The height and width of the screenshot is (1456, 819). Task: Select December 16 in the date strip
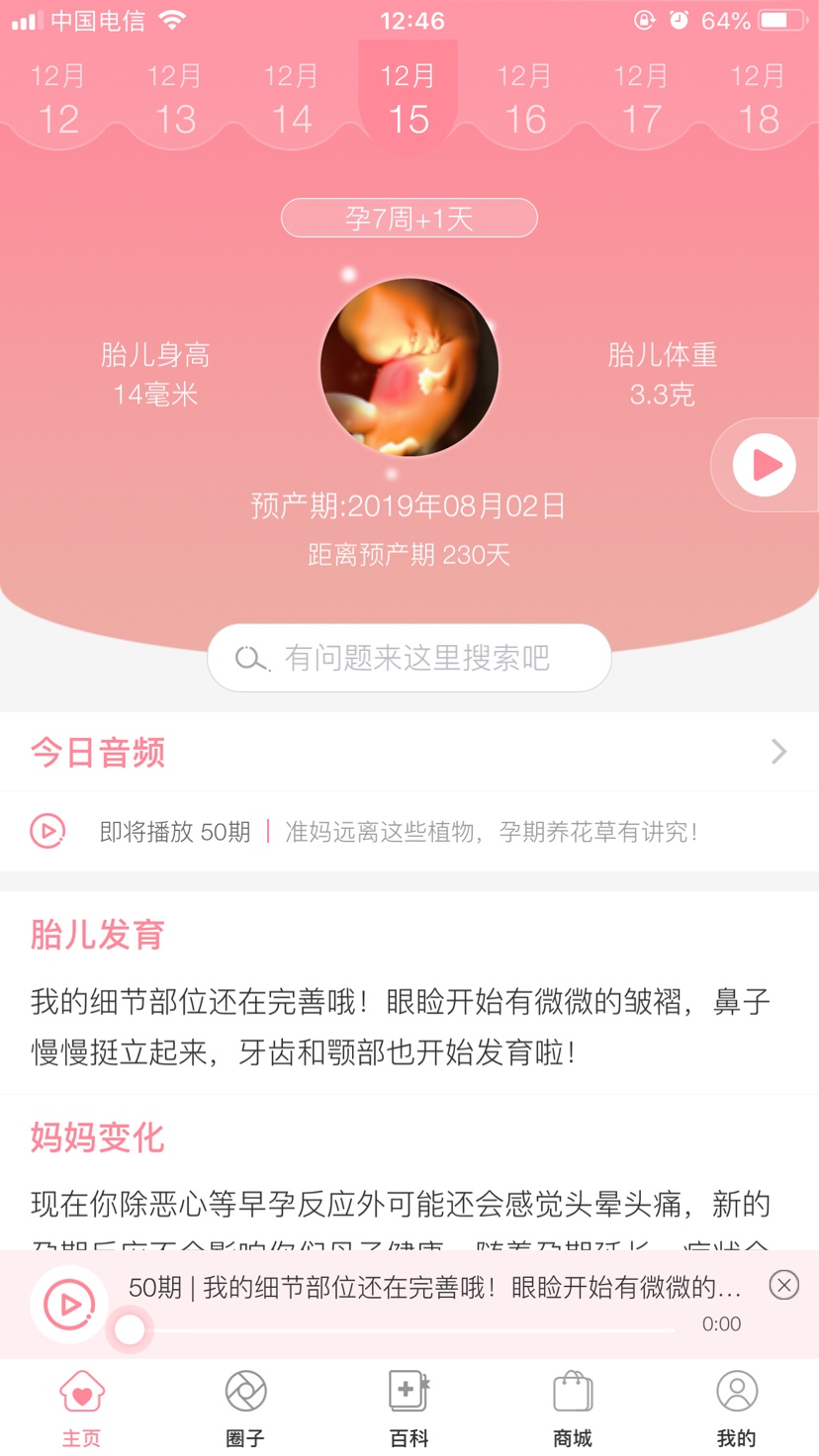(x=525, y=100)
